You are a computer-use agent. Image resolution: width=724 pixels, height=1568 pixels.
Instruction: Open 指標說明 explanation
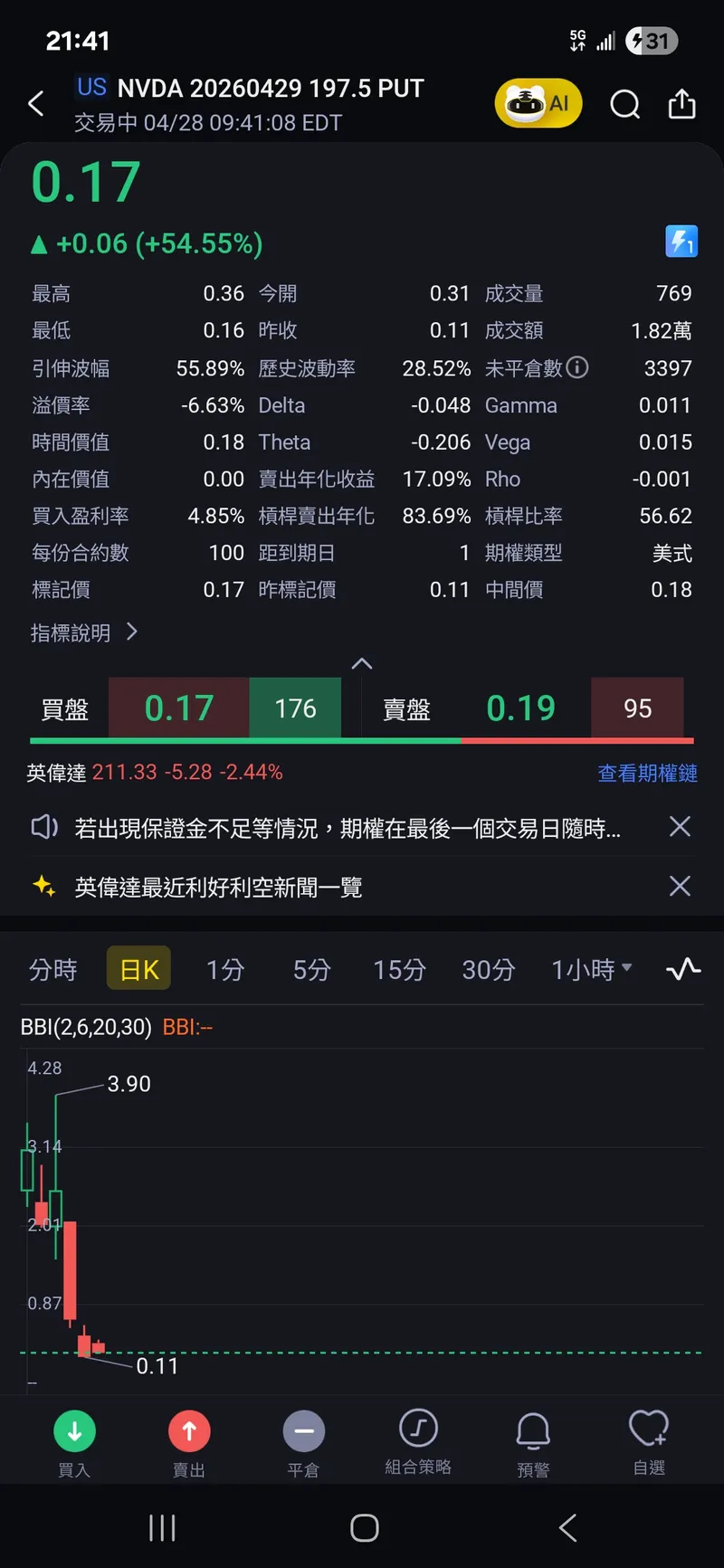point(83,632)
